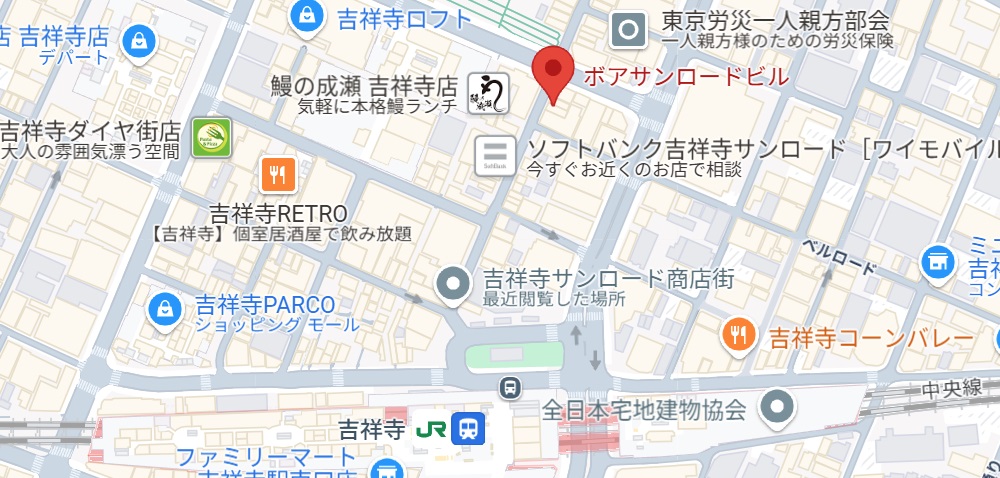
Task: Open the 吉祥寺コーンバレー restaurant marker
Action: 740,336
